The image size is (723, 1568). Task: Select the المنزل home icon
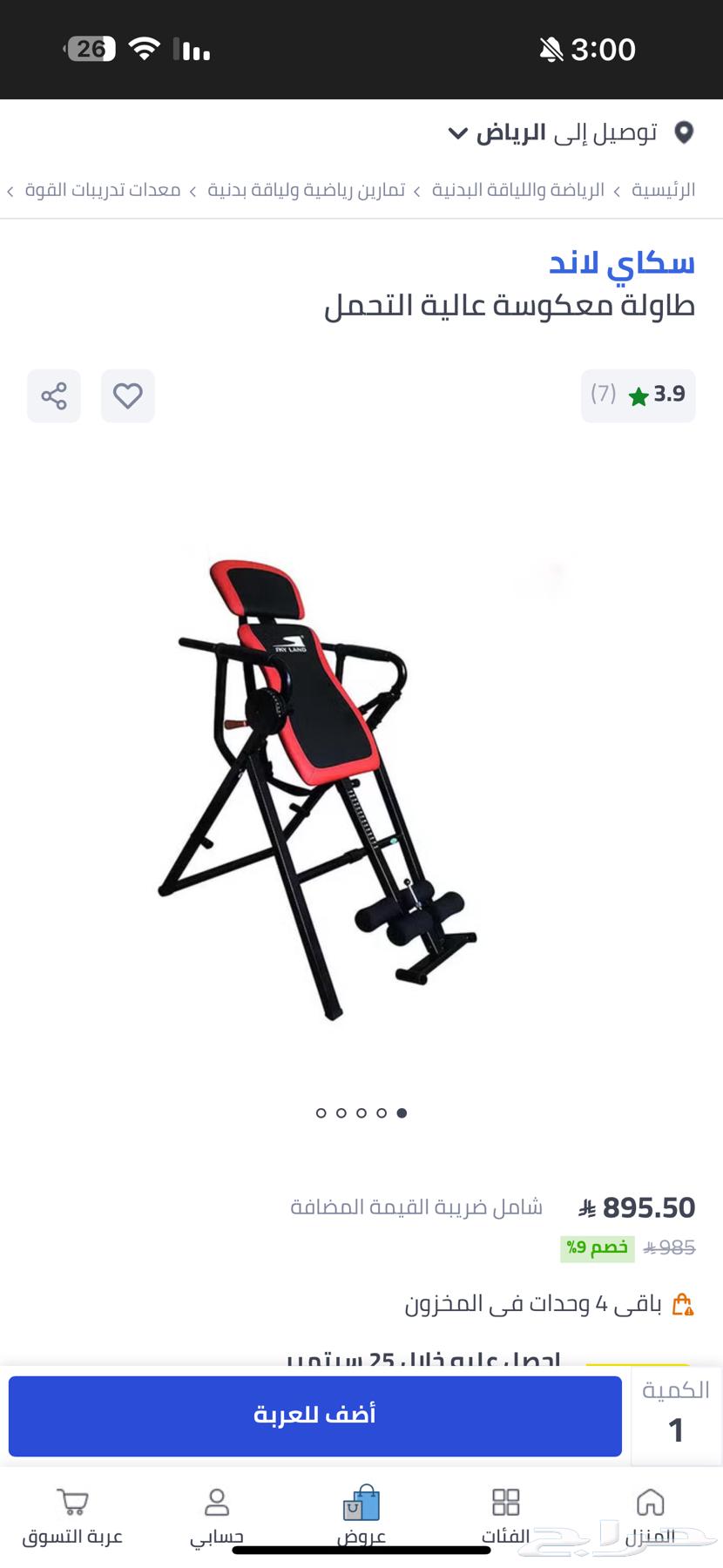pos(651,1503)
